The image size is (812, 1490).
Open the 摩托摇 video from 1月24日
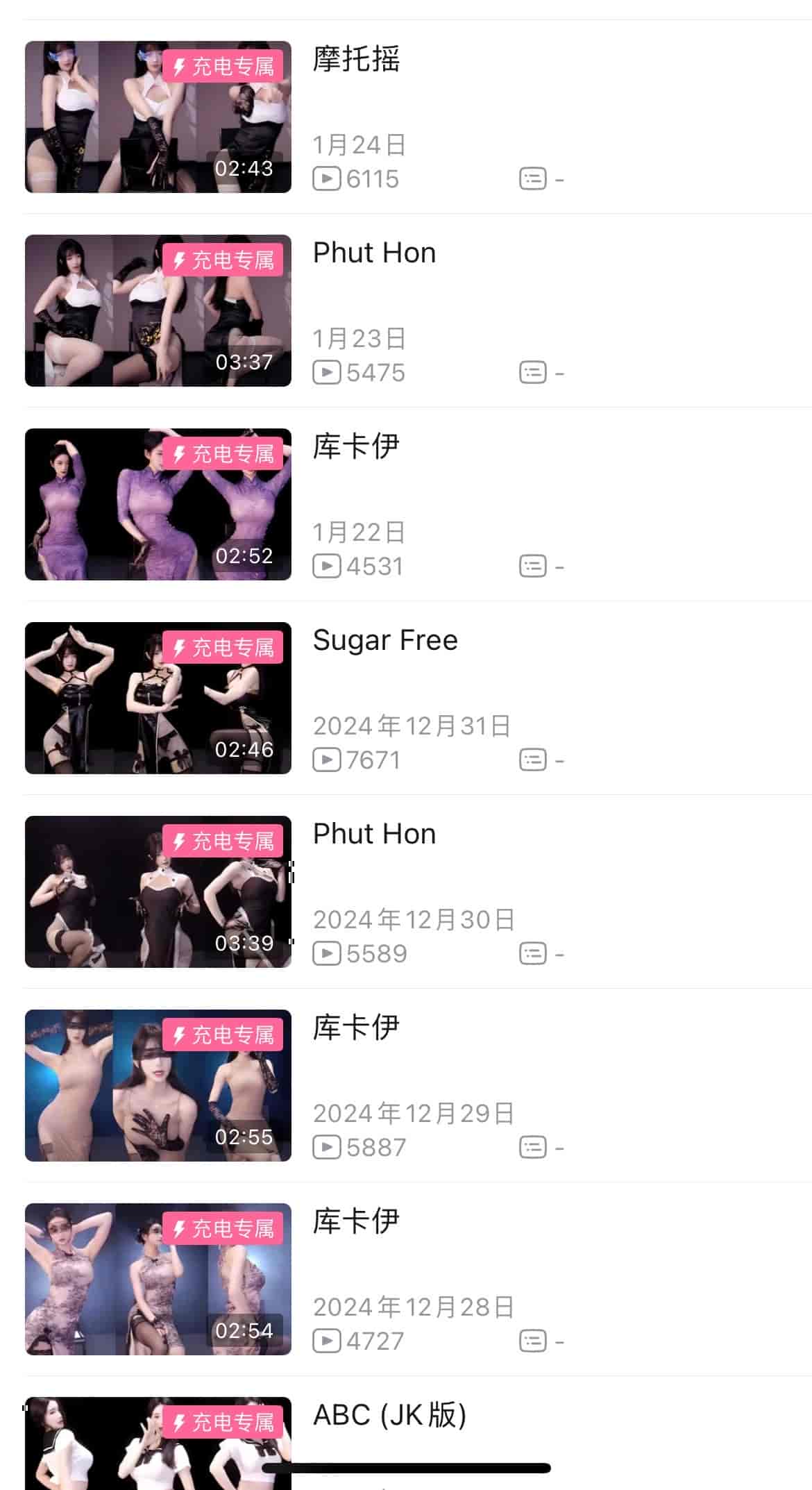tap(158, 117)
